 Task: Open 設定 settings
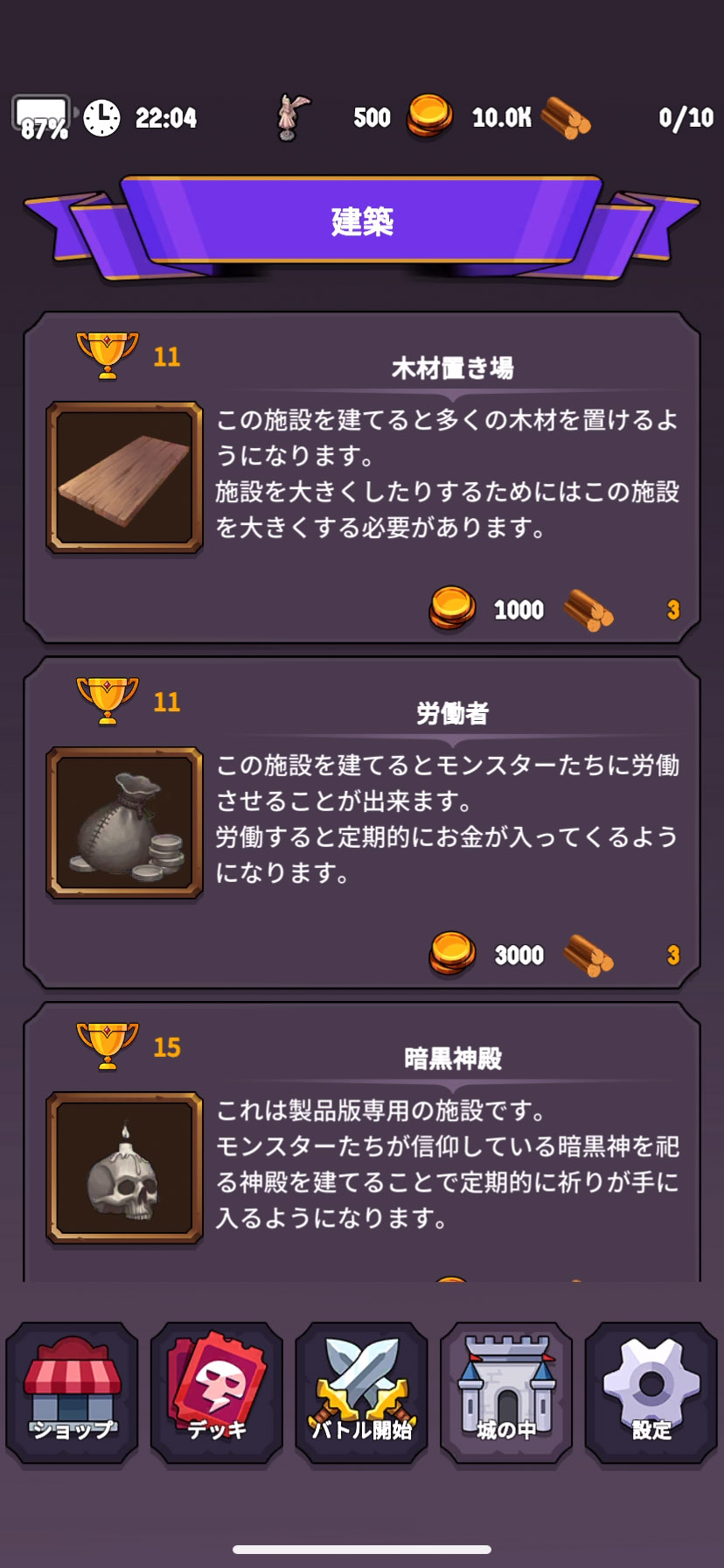[x=651, y=1391]
